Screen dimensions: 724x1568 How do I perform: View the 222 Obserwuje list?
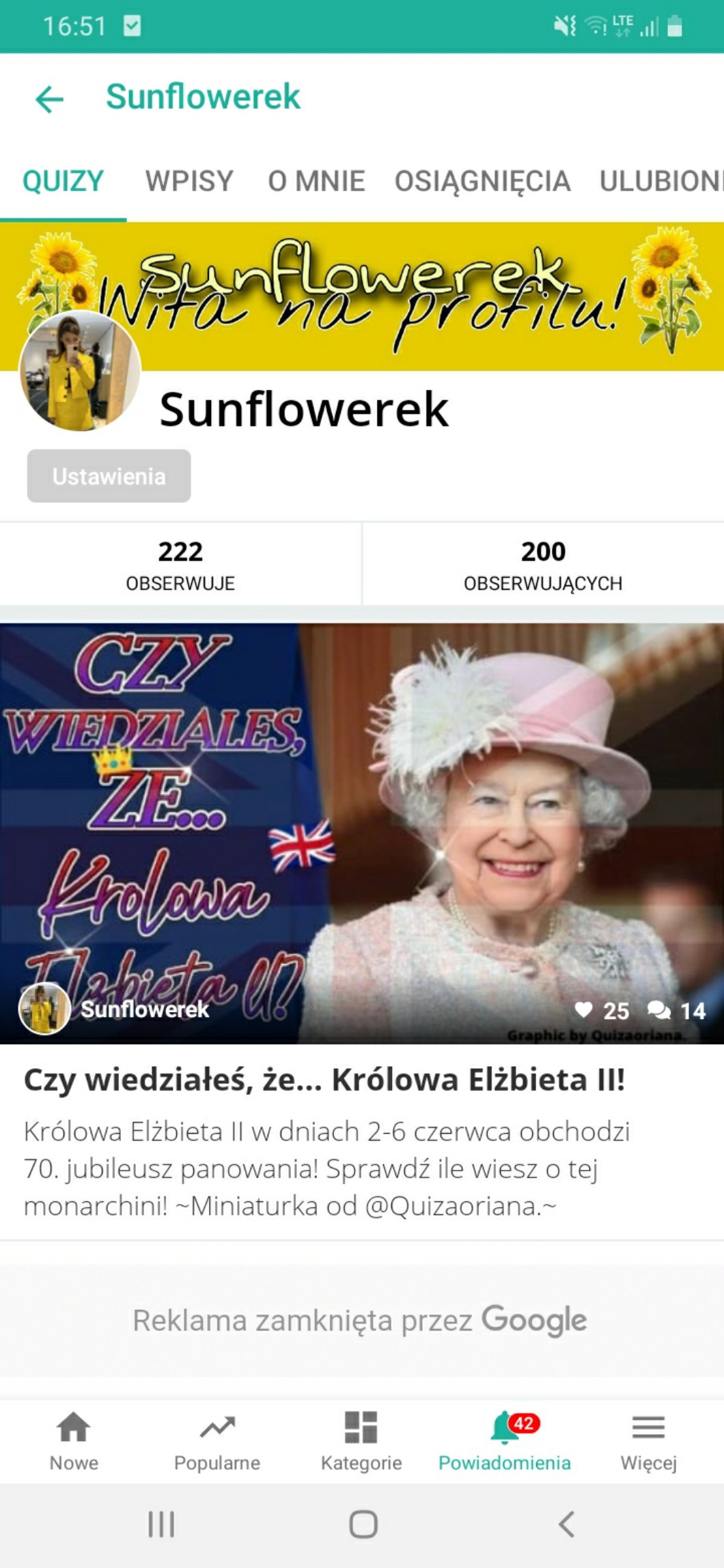(x=180, y=564)
